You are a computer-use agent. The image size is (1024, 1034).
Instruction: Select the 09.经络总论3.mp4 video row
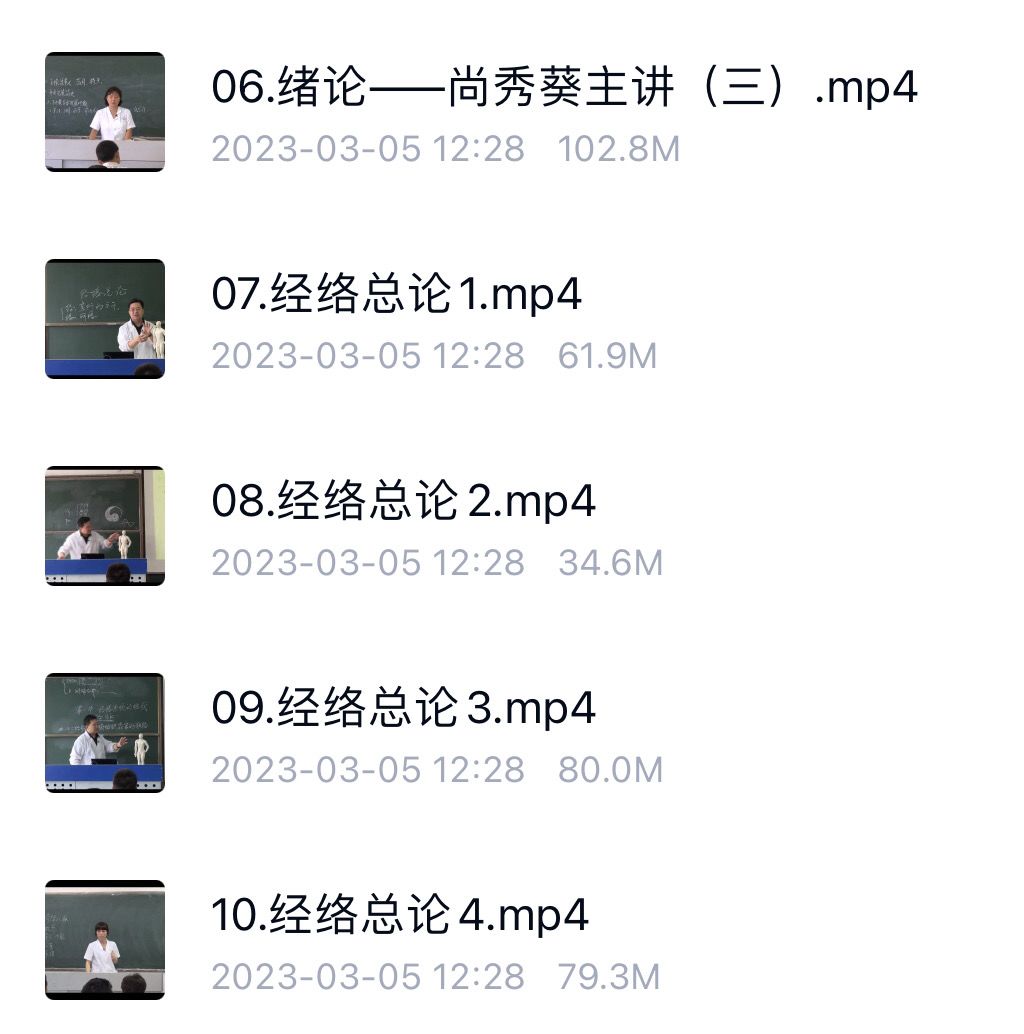point(403,709)
